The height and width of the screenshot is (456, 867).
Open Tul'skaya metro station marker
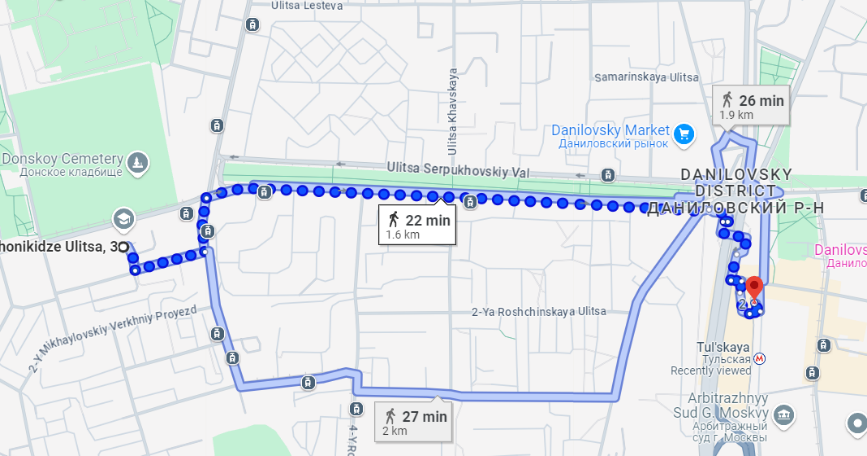(x=760, y=358)
